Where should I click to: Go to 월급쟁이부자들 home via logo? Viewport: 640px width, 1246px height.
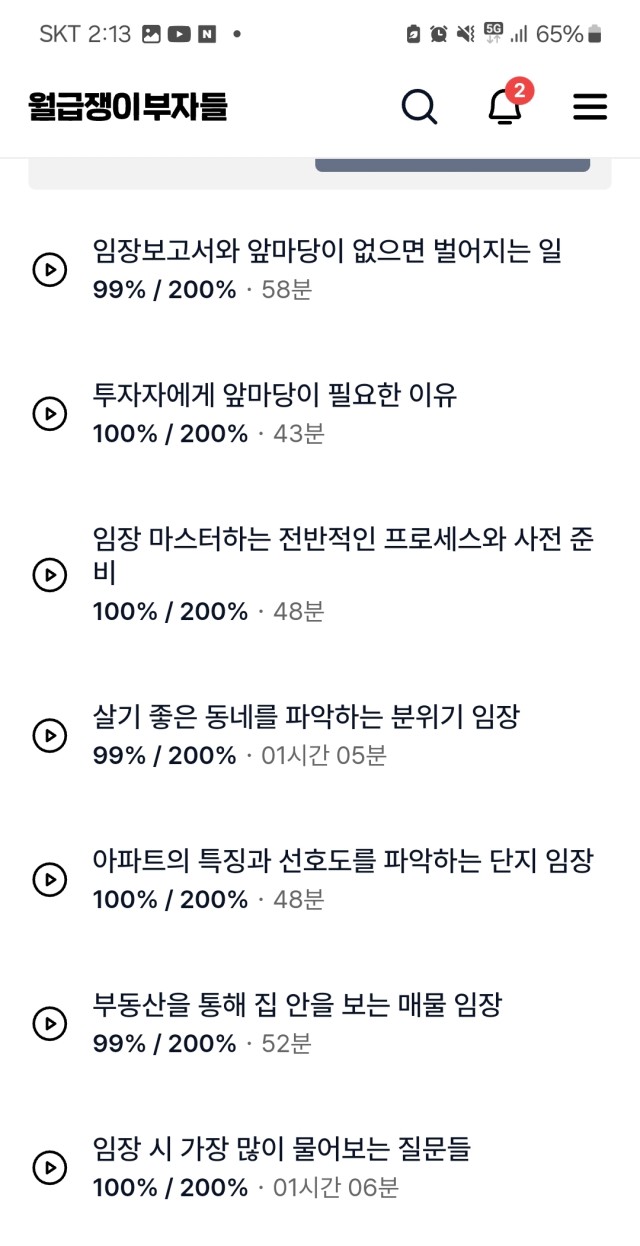coord(128,106)
